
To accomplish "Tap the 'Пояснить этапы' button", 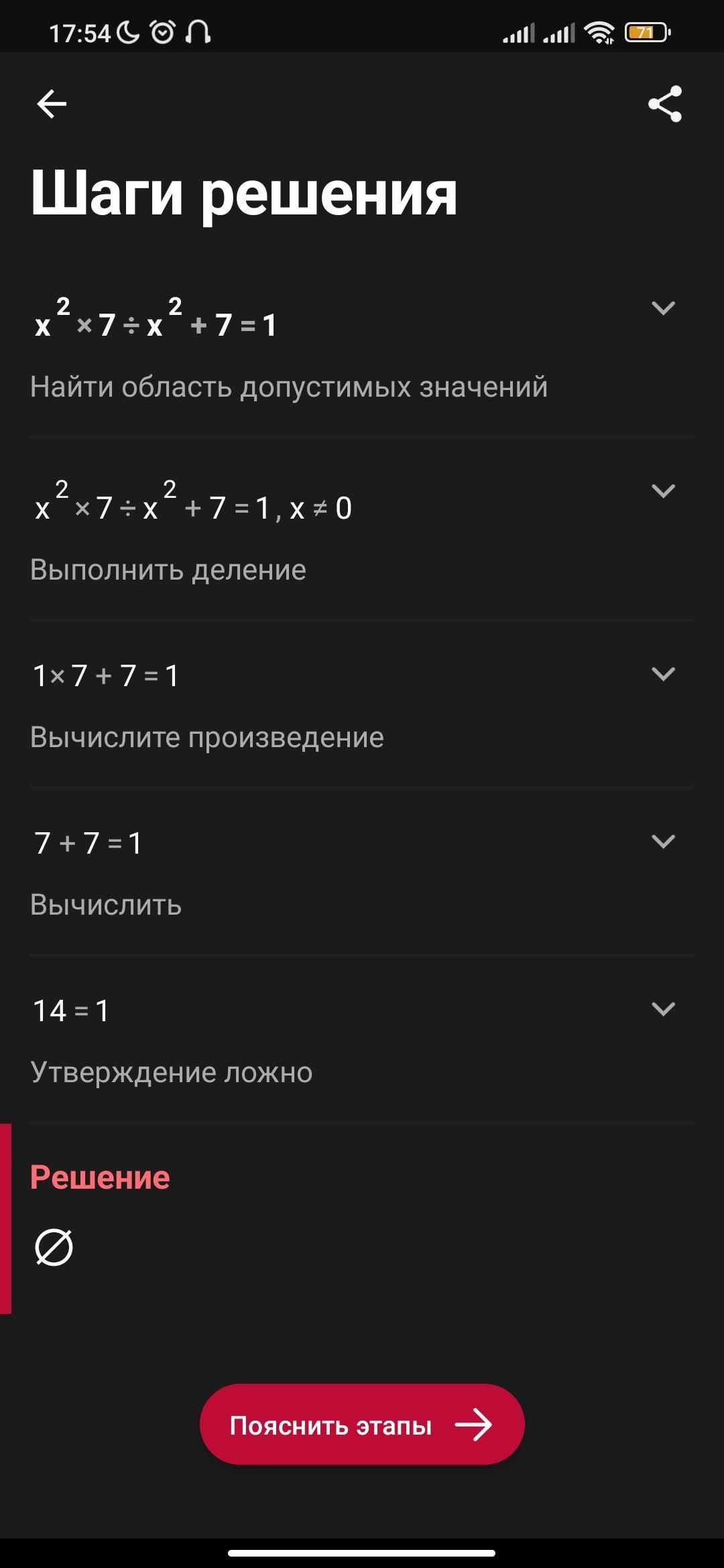I will coord(362,1425).
